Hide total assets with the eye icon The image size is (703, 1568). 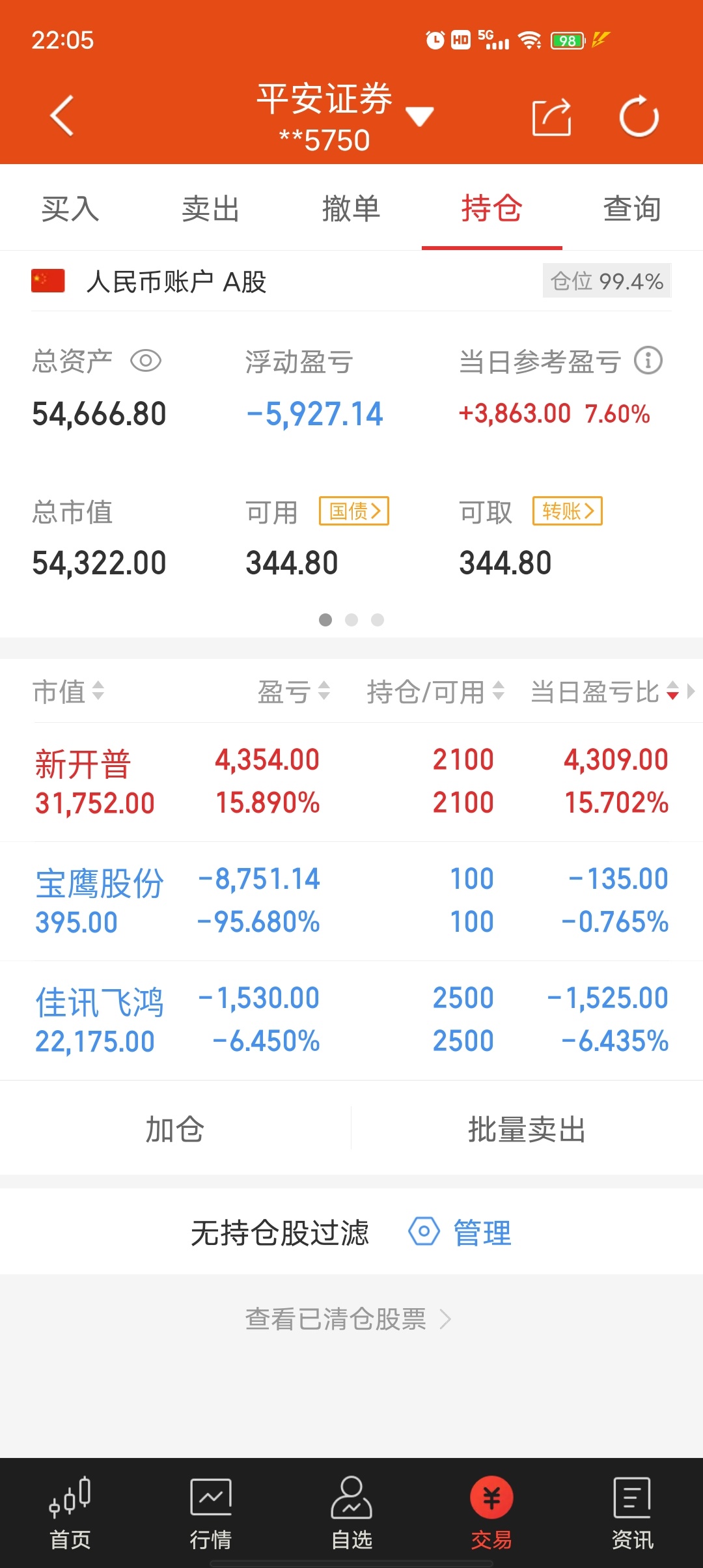[146, 361]
